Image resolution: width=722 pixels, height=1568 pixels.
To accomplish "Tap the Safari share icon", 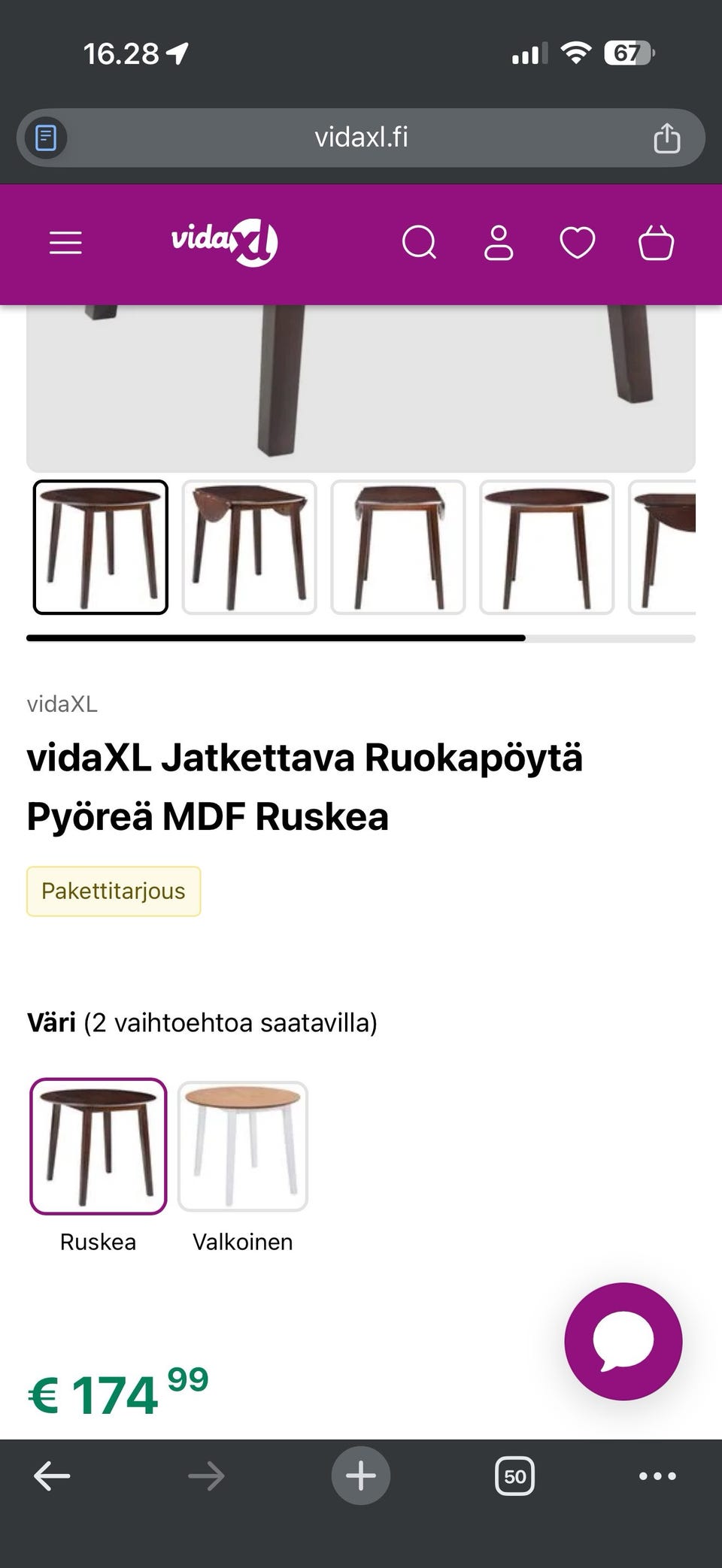I will pyautogui.click(x=666, y=137).
